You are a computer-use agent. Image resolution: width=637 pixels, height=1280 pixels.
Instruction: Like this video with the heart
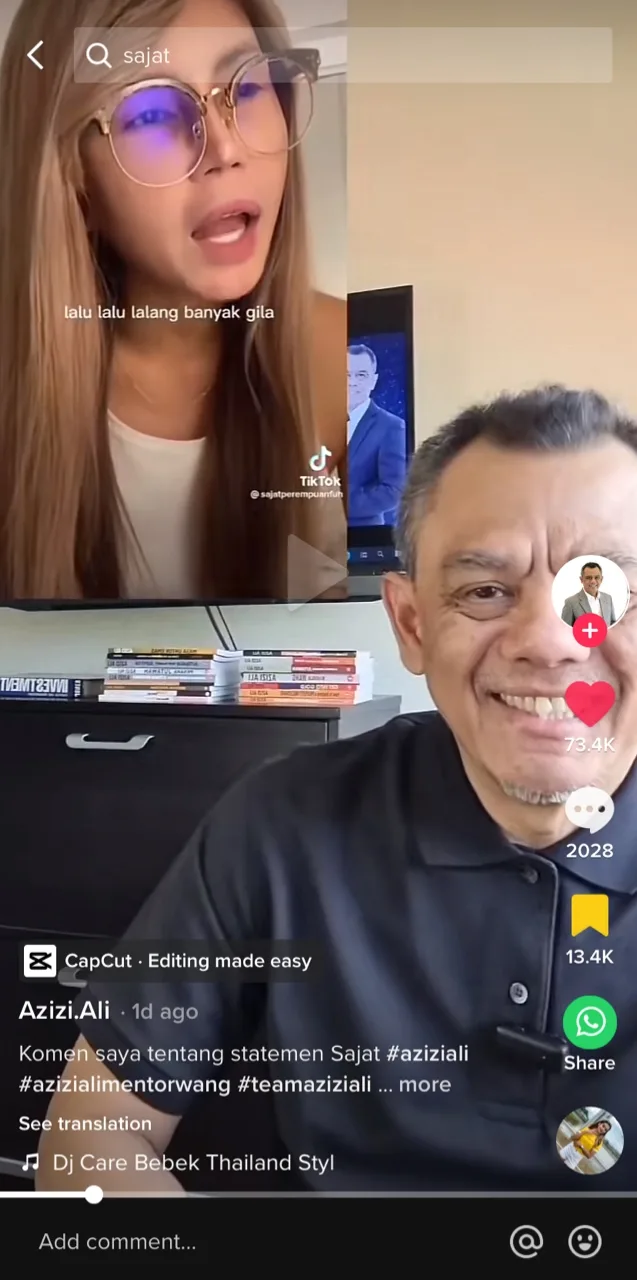(590, 703)
